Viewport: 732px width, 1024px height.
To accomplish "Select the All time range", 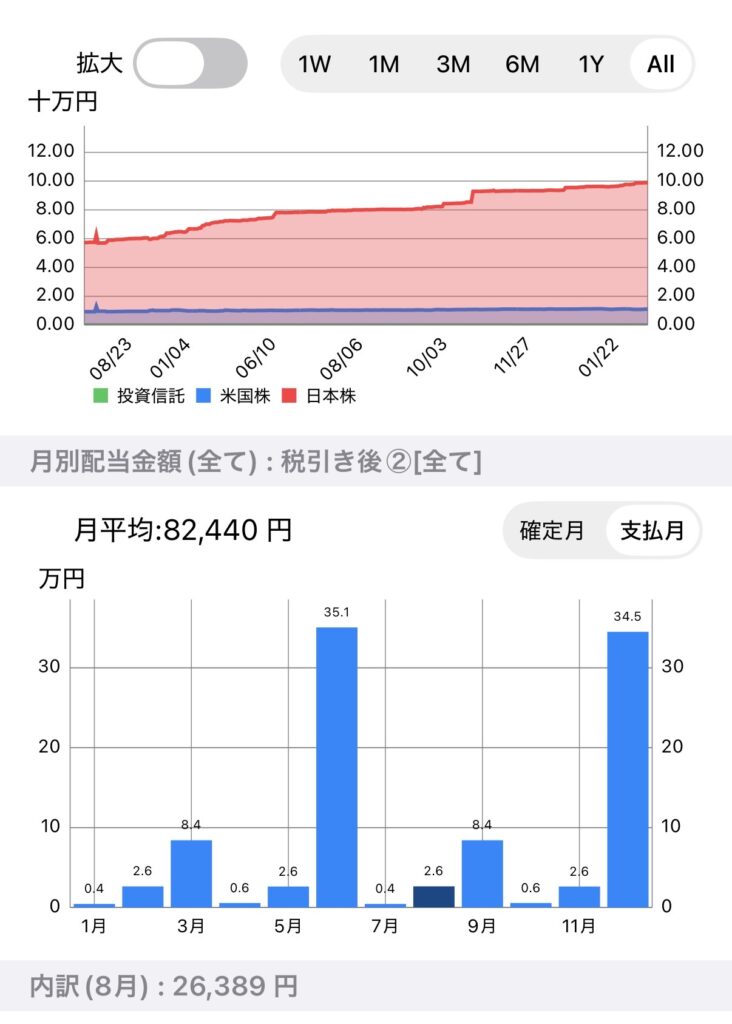I will tap(660, 64).
